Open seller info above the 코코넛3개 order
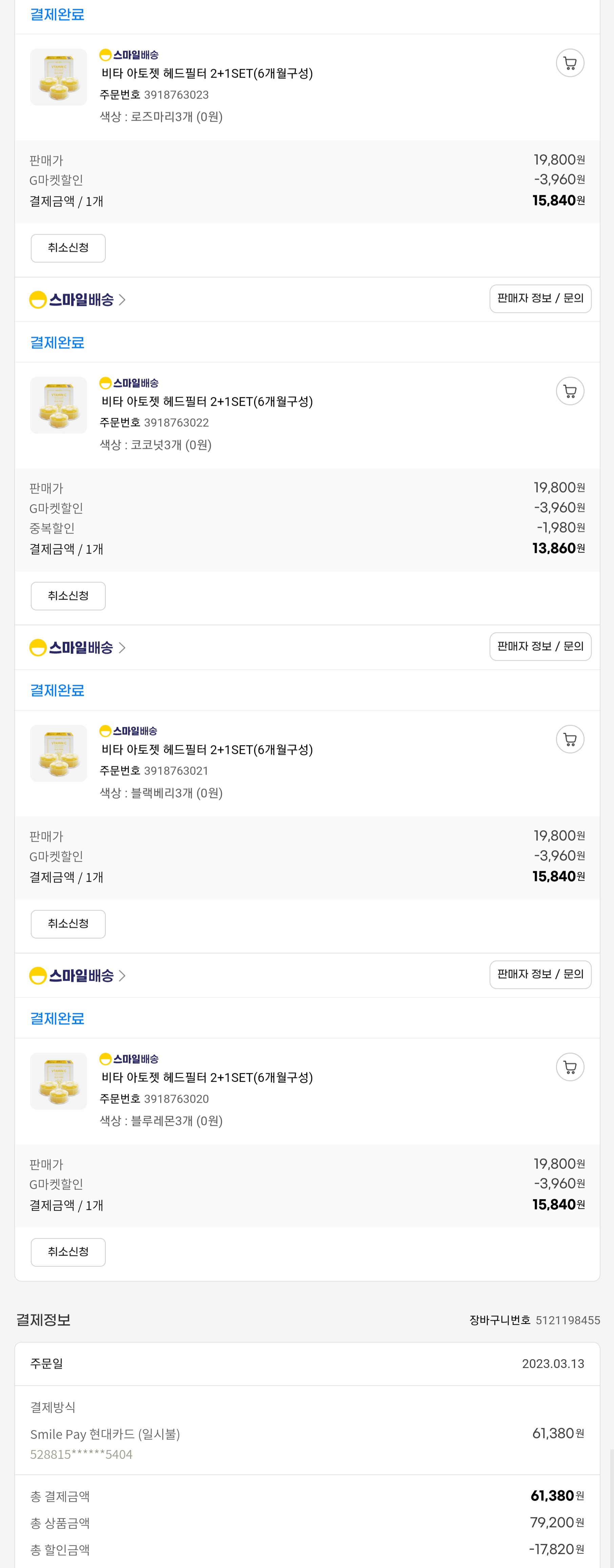 [x=540, y=299]
